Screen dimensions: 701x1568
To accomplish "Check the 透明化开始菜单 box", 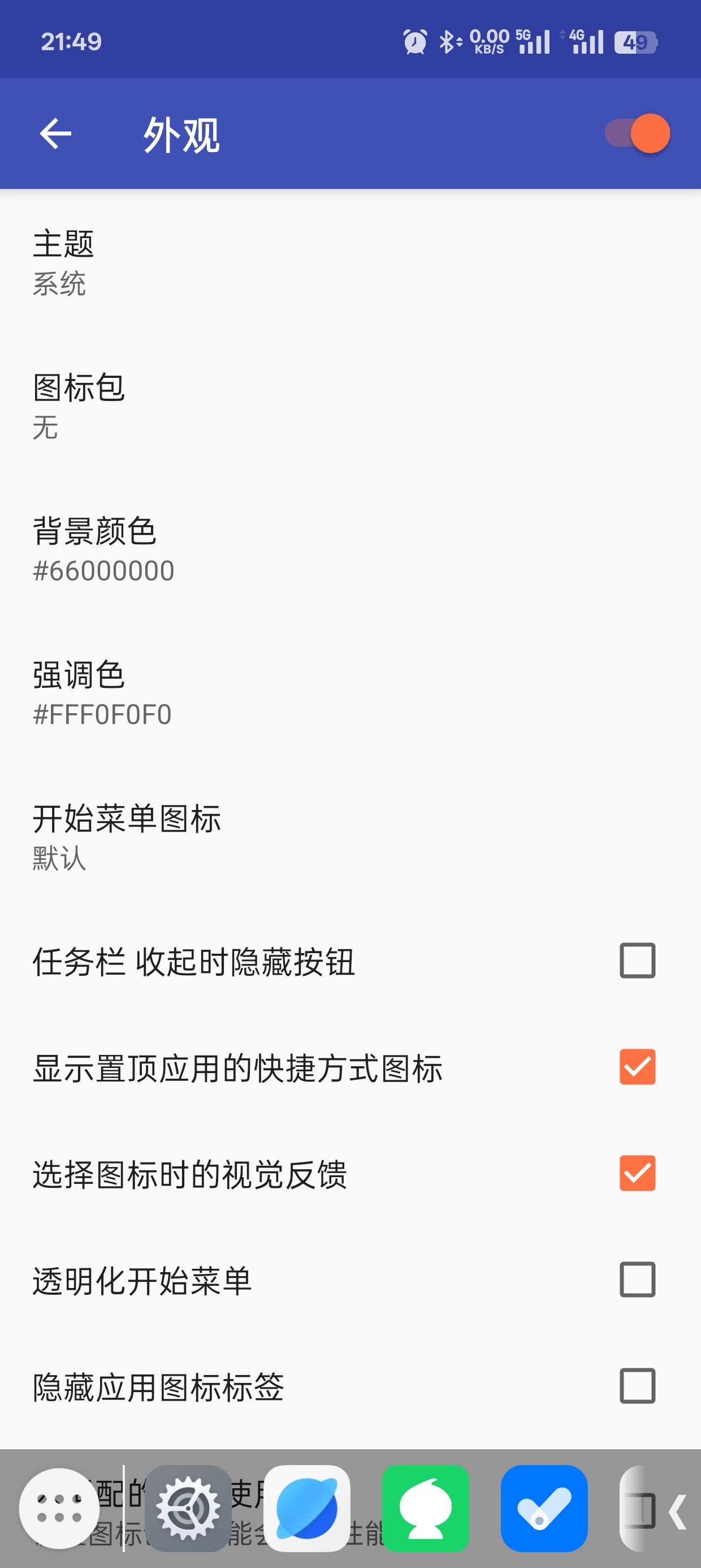I will tap(637, 1280).
